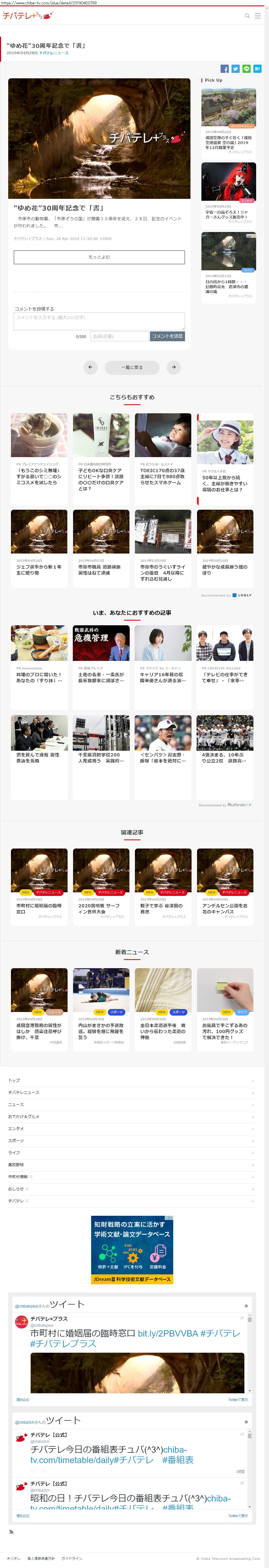Open the hamburger menu
The height and width of the screenshot is (1568, 269).
(x=258, y=16)
